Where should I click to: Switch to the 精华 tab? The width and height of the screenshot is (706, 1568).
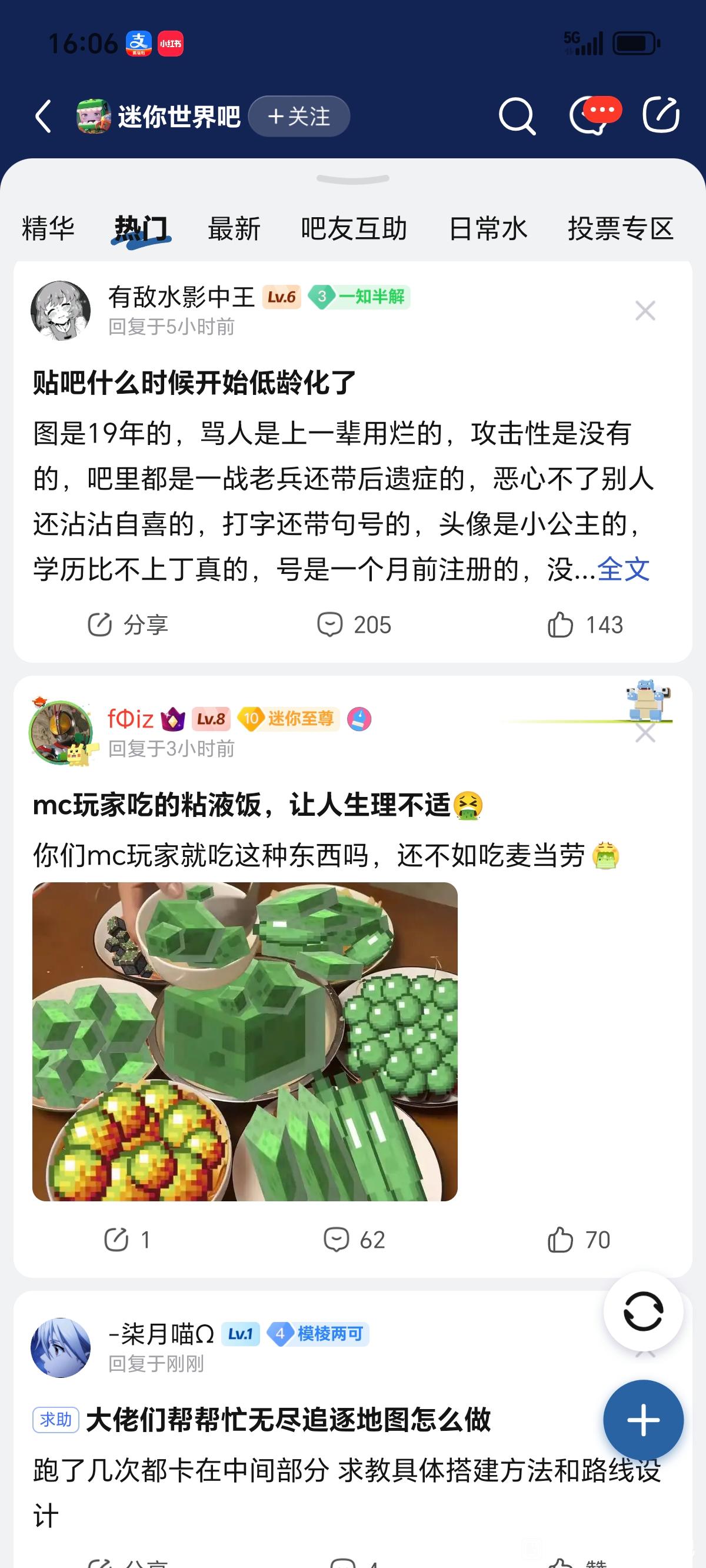point(48,229)
